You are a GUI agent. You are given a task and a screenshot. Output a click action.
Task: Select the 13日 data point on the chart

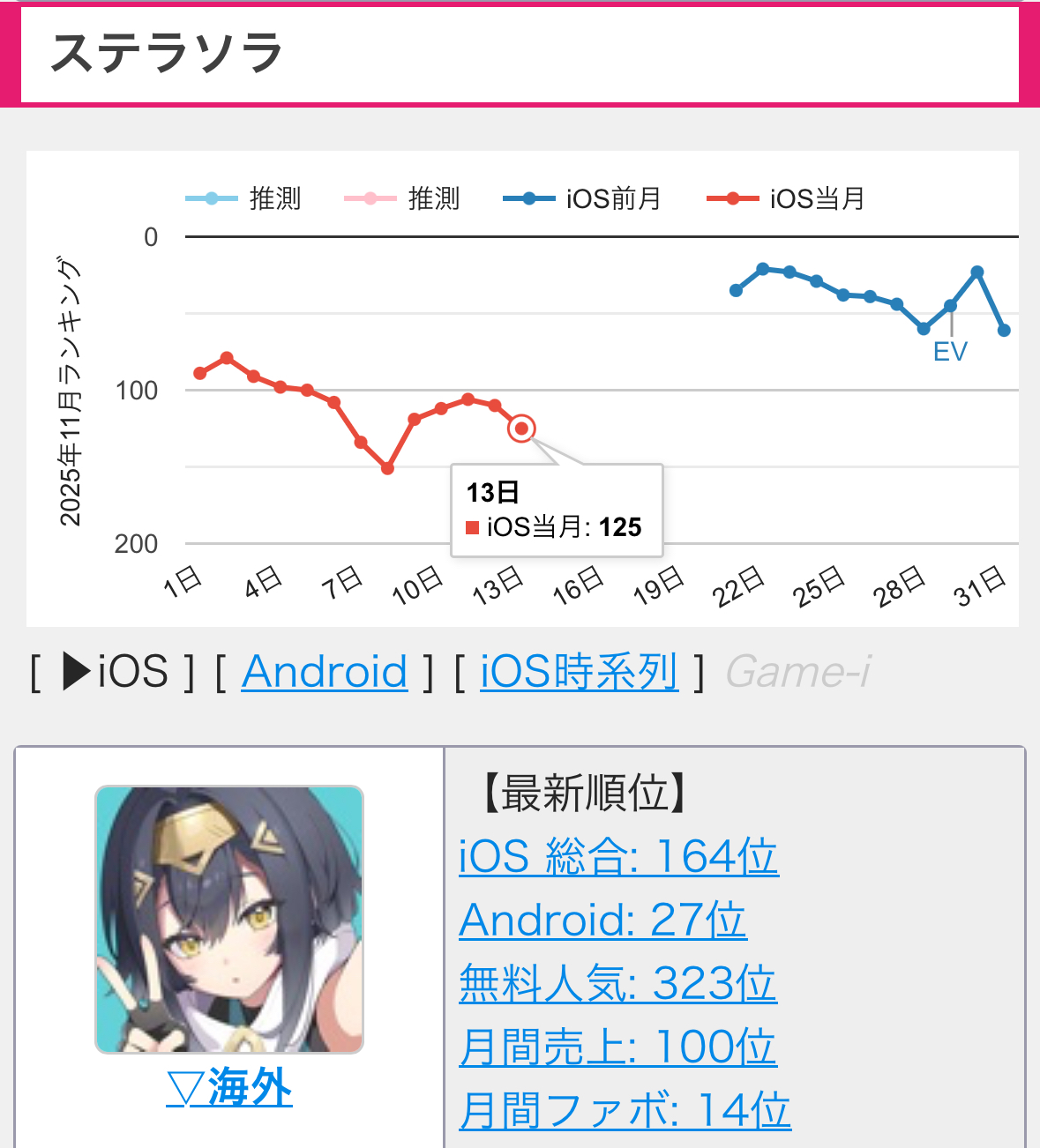pos(521,429)
